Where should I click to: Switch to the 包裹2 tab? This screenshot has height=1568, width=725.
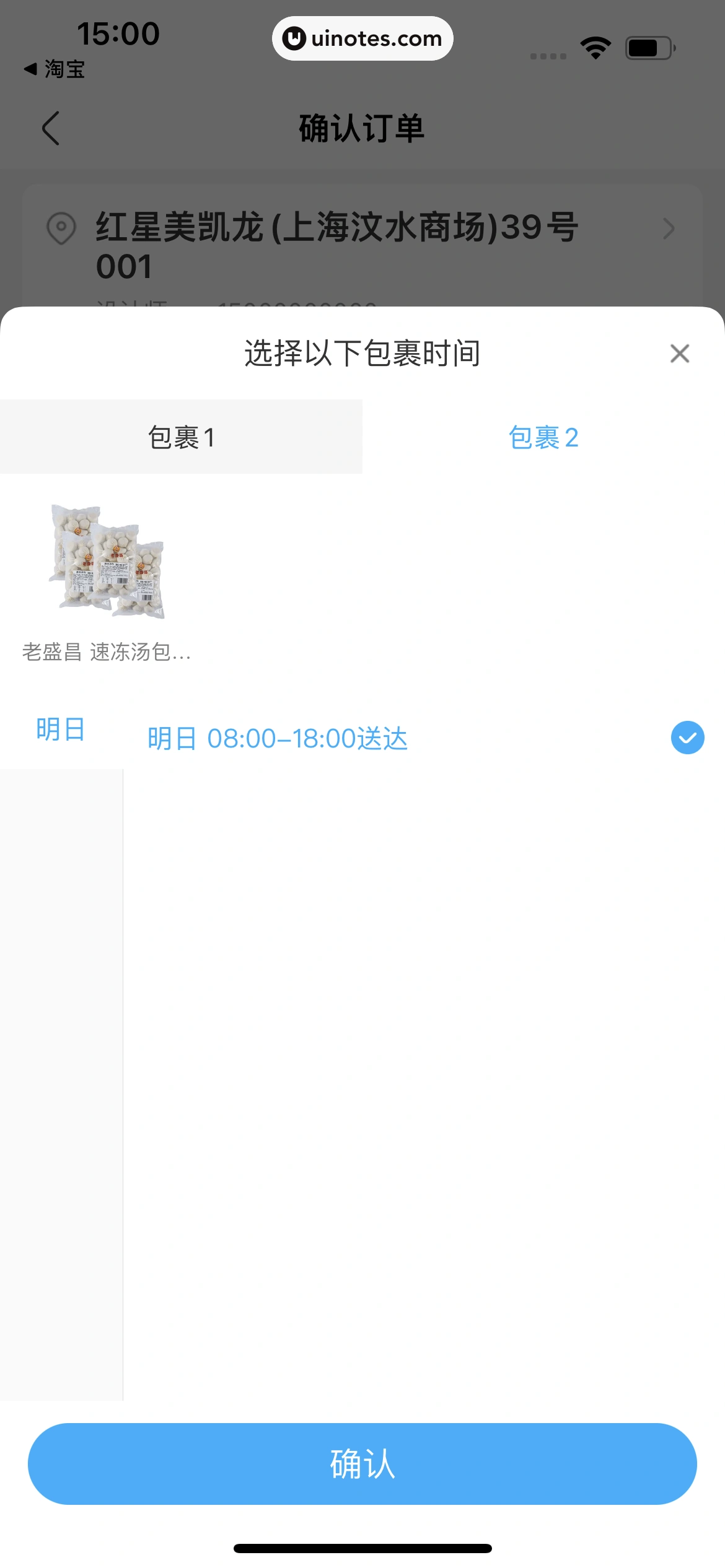point(543,437)
